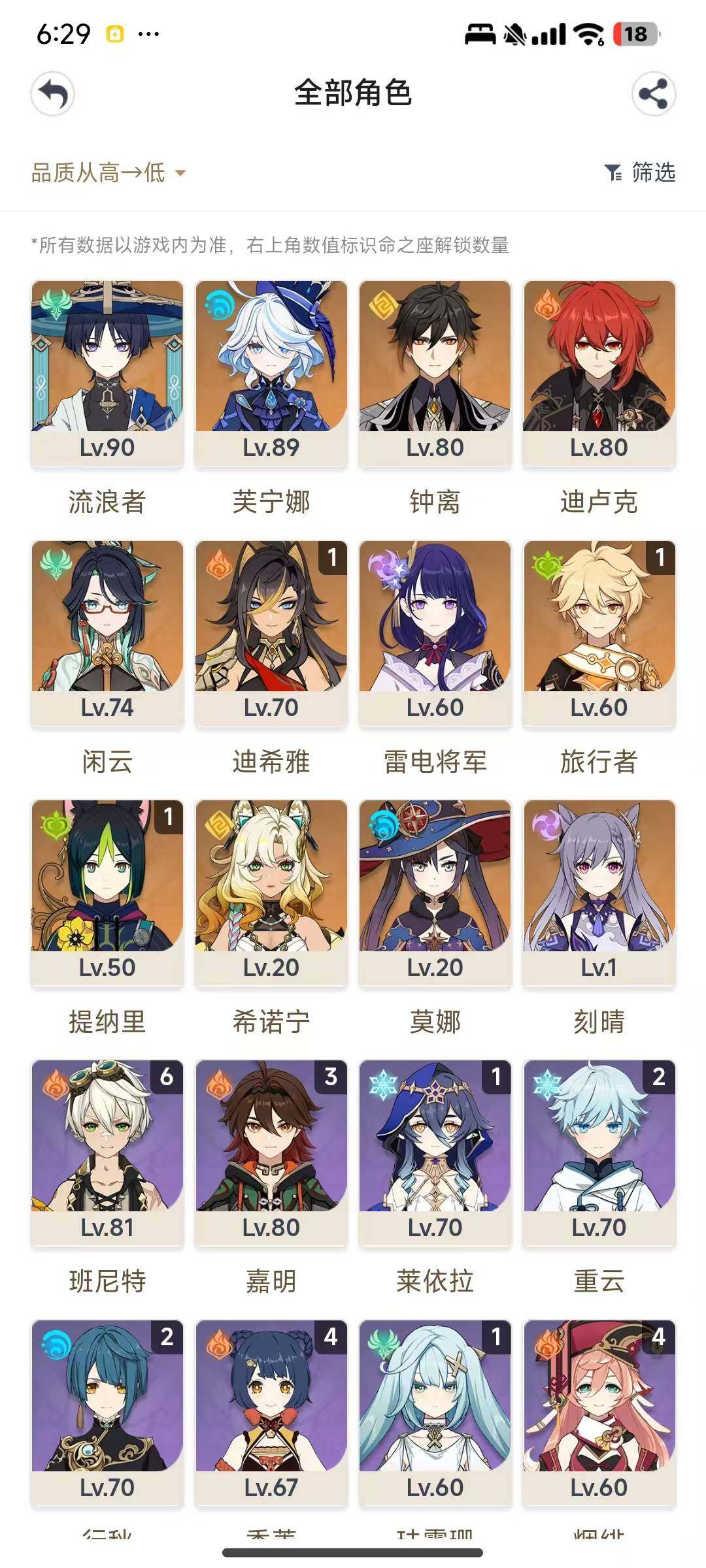Go back using the return arrow
The width and height of the screenshot is (706, 1568).
(53, 94)
